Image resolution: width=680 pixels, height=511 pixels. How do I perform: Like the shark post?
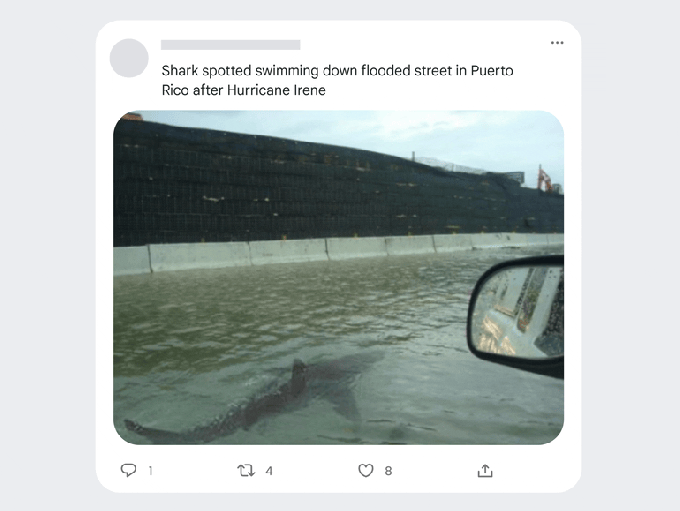366,470
